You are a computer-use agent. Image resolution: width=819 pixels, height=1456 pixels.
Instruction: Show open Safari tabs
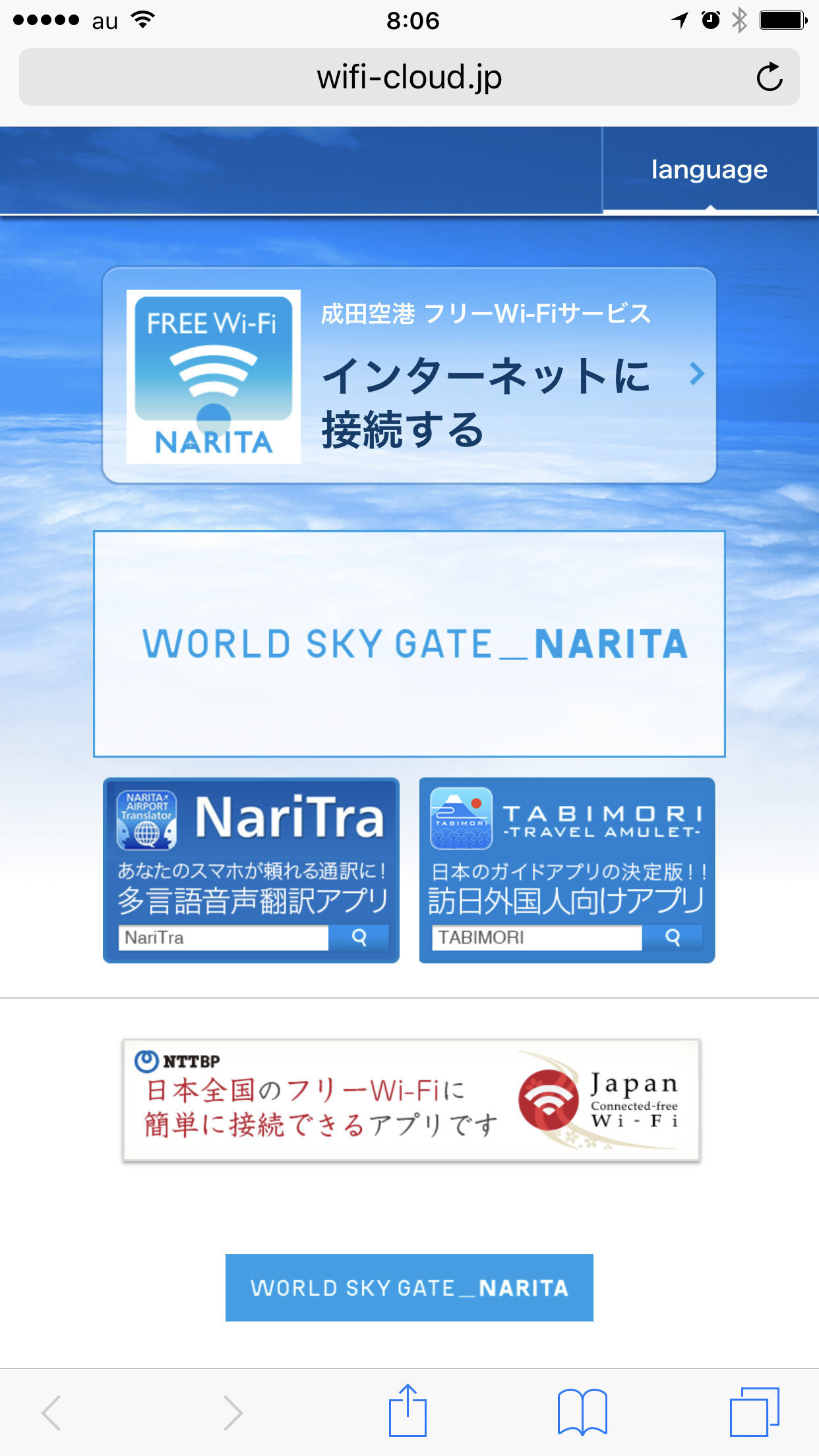(754, 1412)
